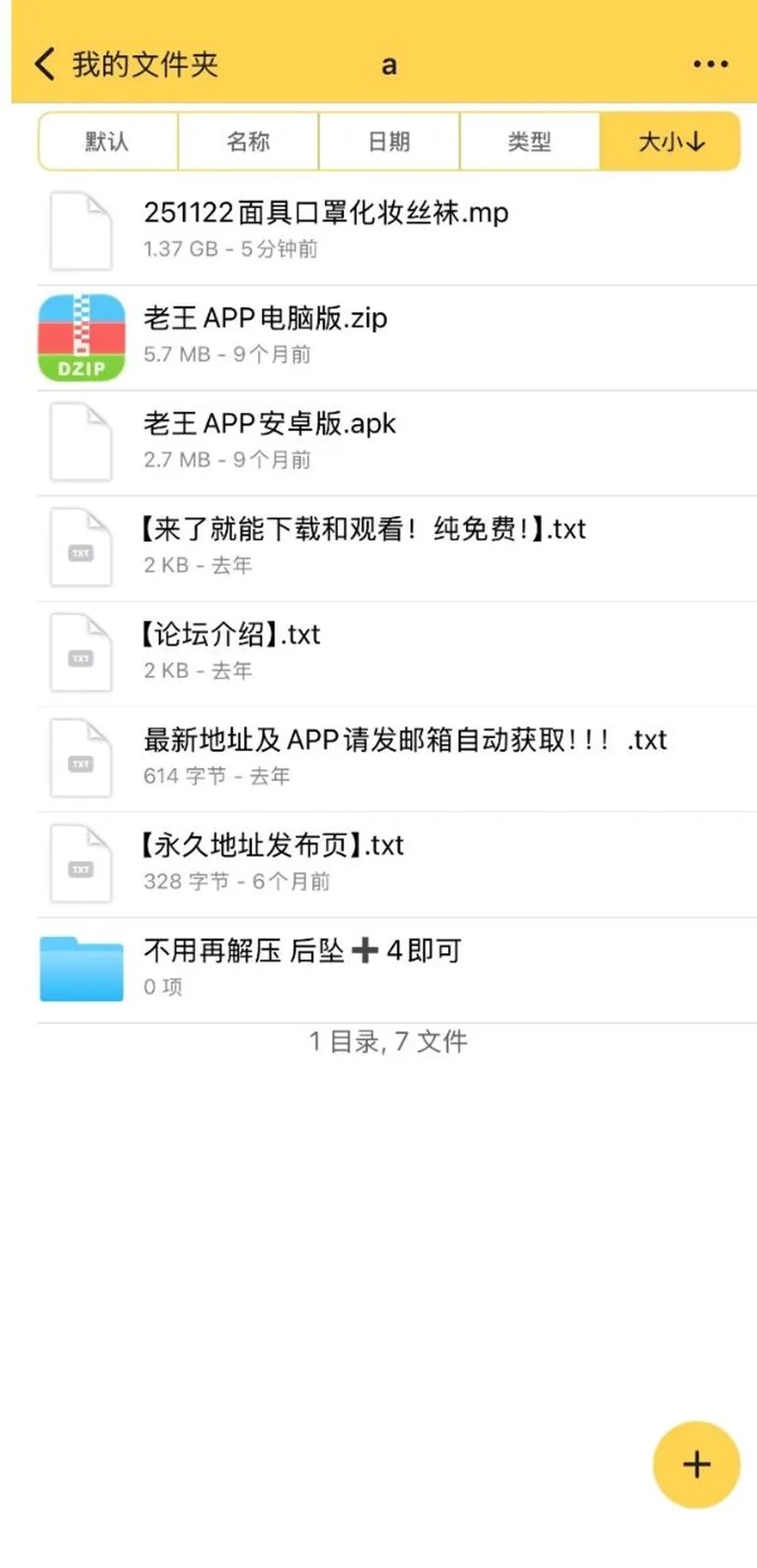Tap the yellow plus add button
Image resolution: width=757 pixels, height=1568 pixels.
[696, 1465]
